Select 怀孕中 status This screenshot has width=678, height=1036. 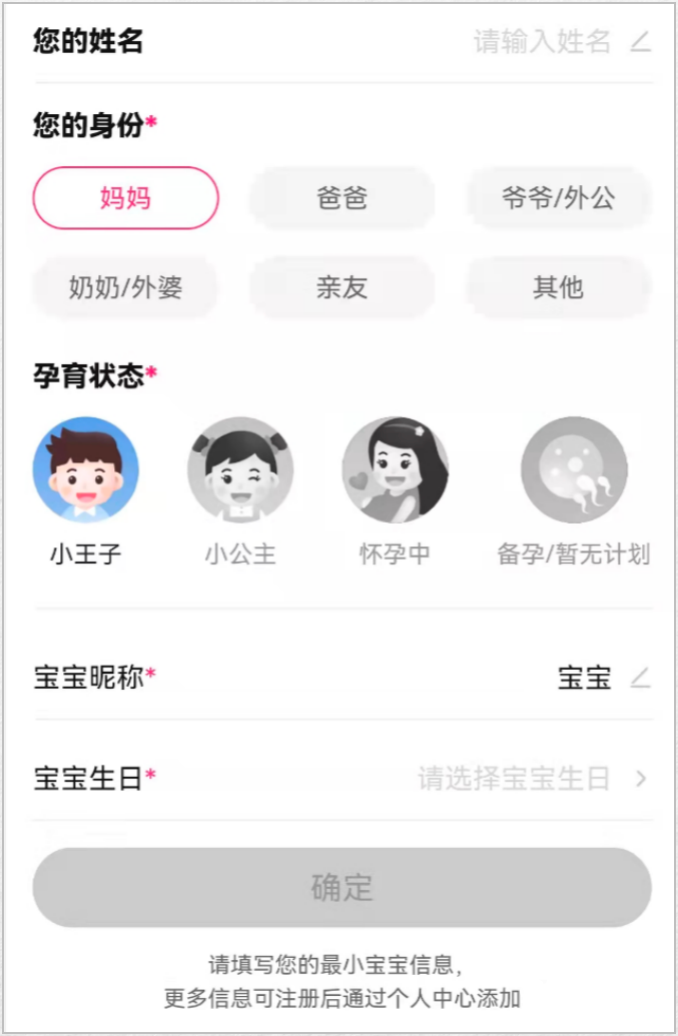click(395, 470)
